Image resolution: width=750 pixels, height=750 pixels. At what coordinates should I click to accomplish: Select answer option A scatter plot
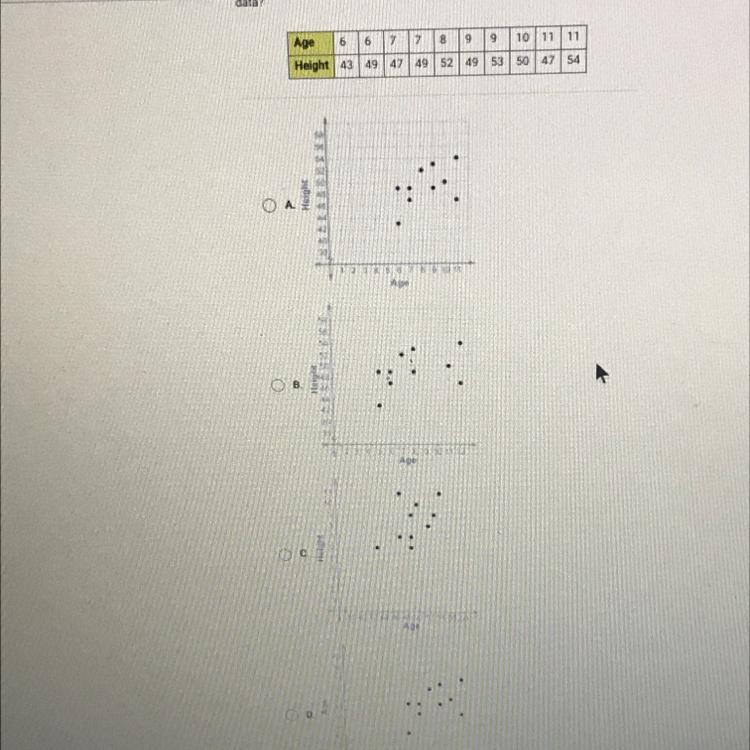pos(269,205)
